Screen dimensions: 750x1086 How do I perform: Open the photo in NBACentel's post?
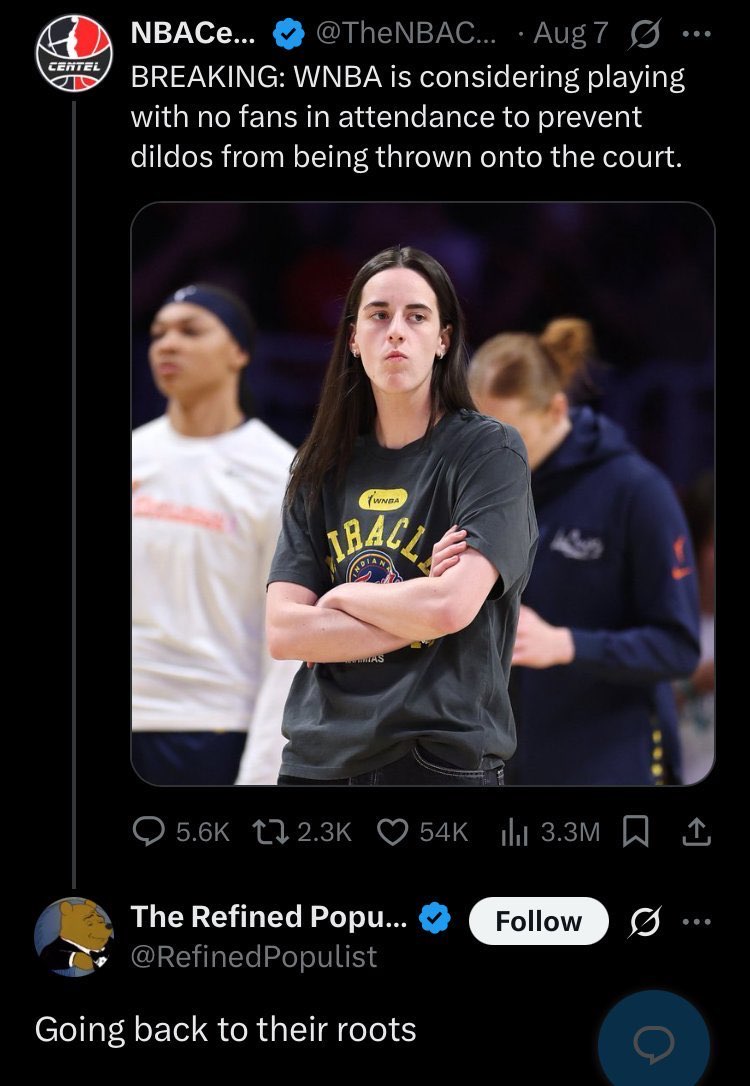click(x=422, y=494)
